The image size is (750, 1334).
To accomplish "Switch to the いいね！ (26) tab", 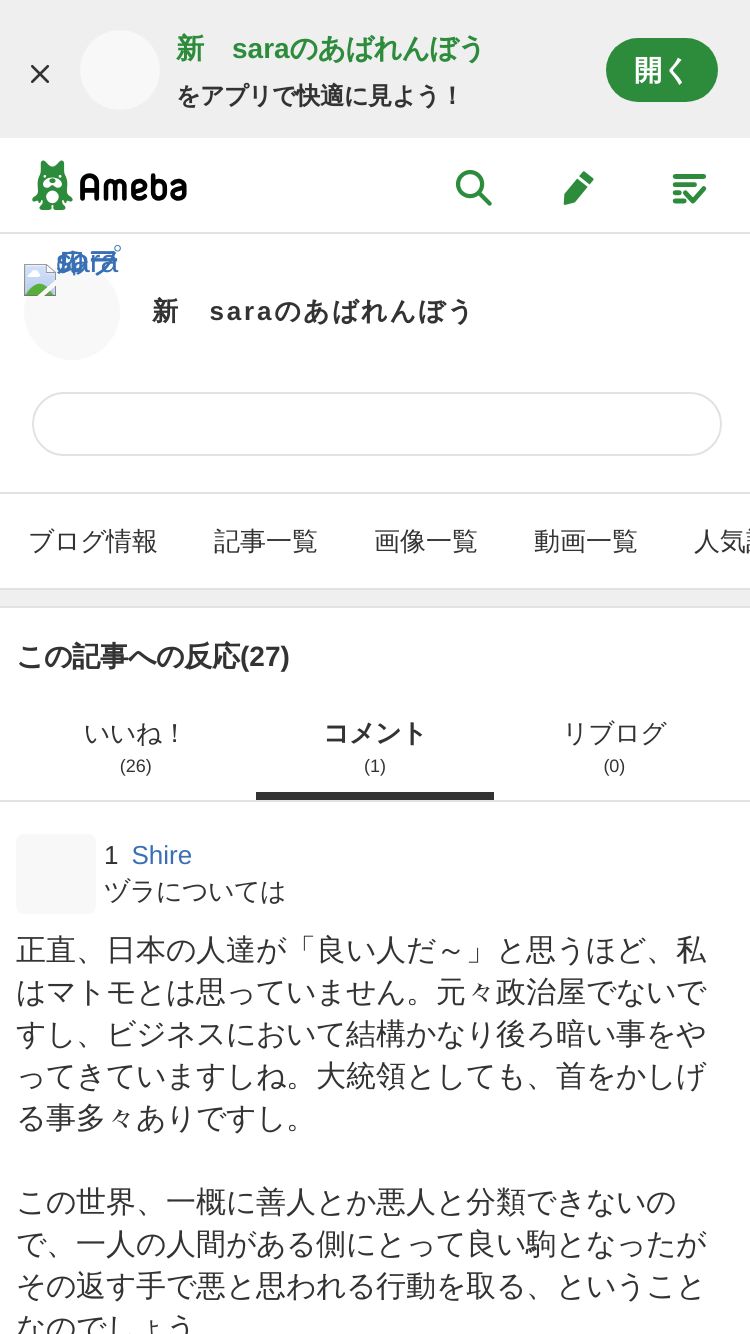I will (x=135, y=747).
